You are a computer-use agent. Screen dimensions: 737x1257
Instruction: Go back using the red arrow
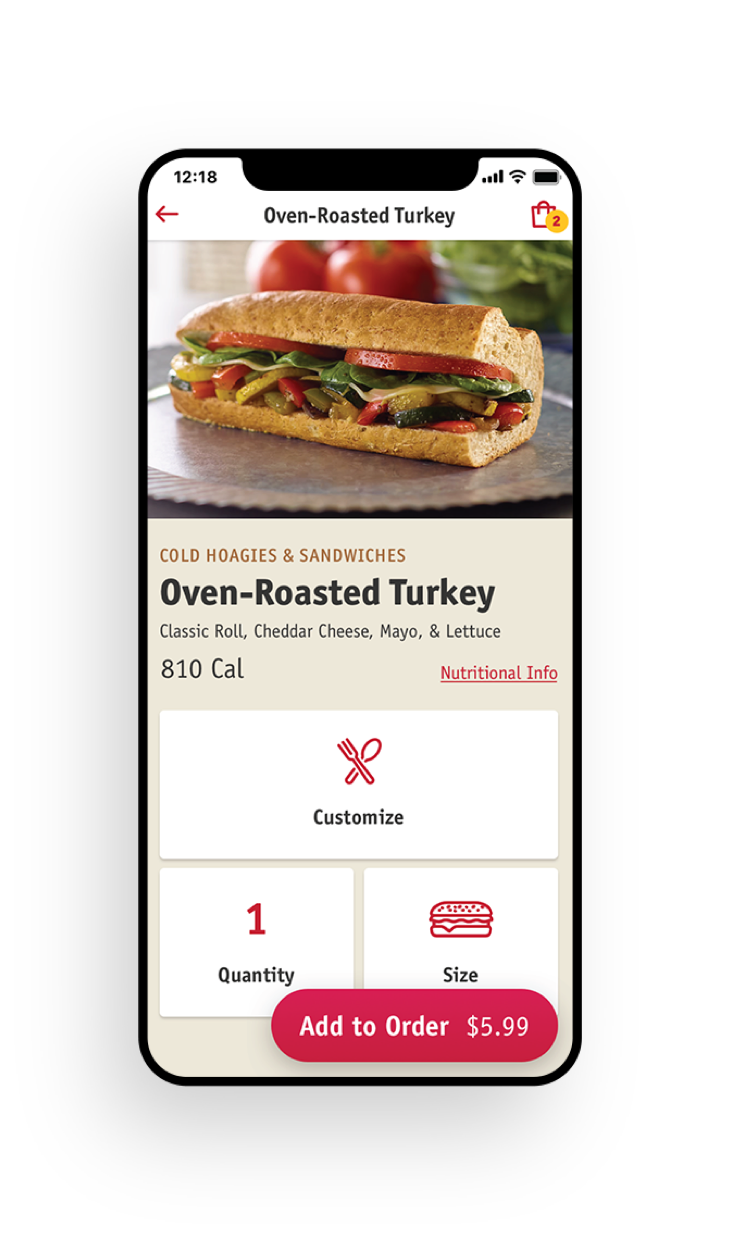pyautogui.click(x=167, y=214)
